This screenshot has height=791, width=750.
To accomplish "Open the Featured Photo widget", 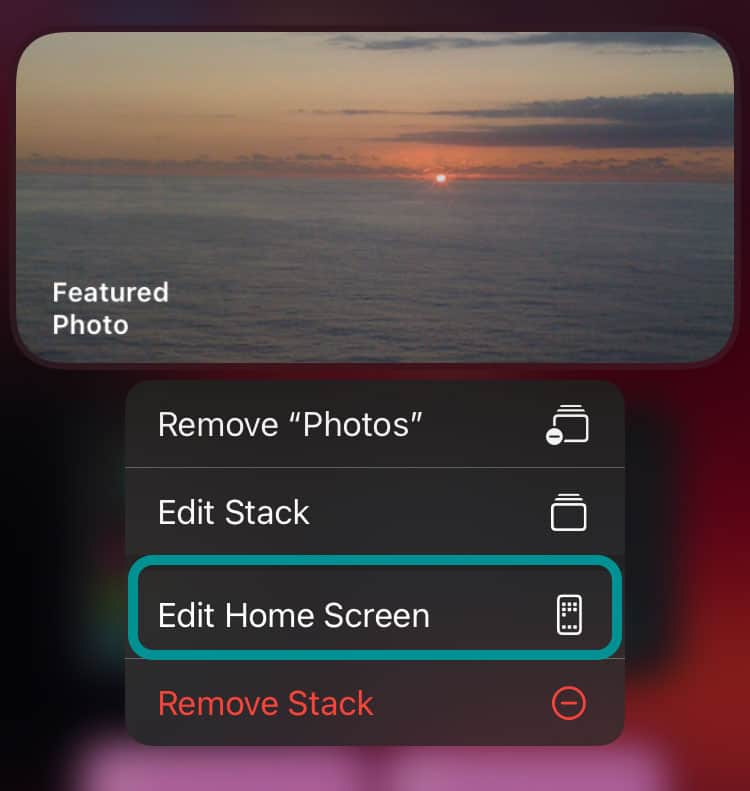I will click(374, 196).
